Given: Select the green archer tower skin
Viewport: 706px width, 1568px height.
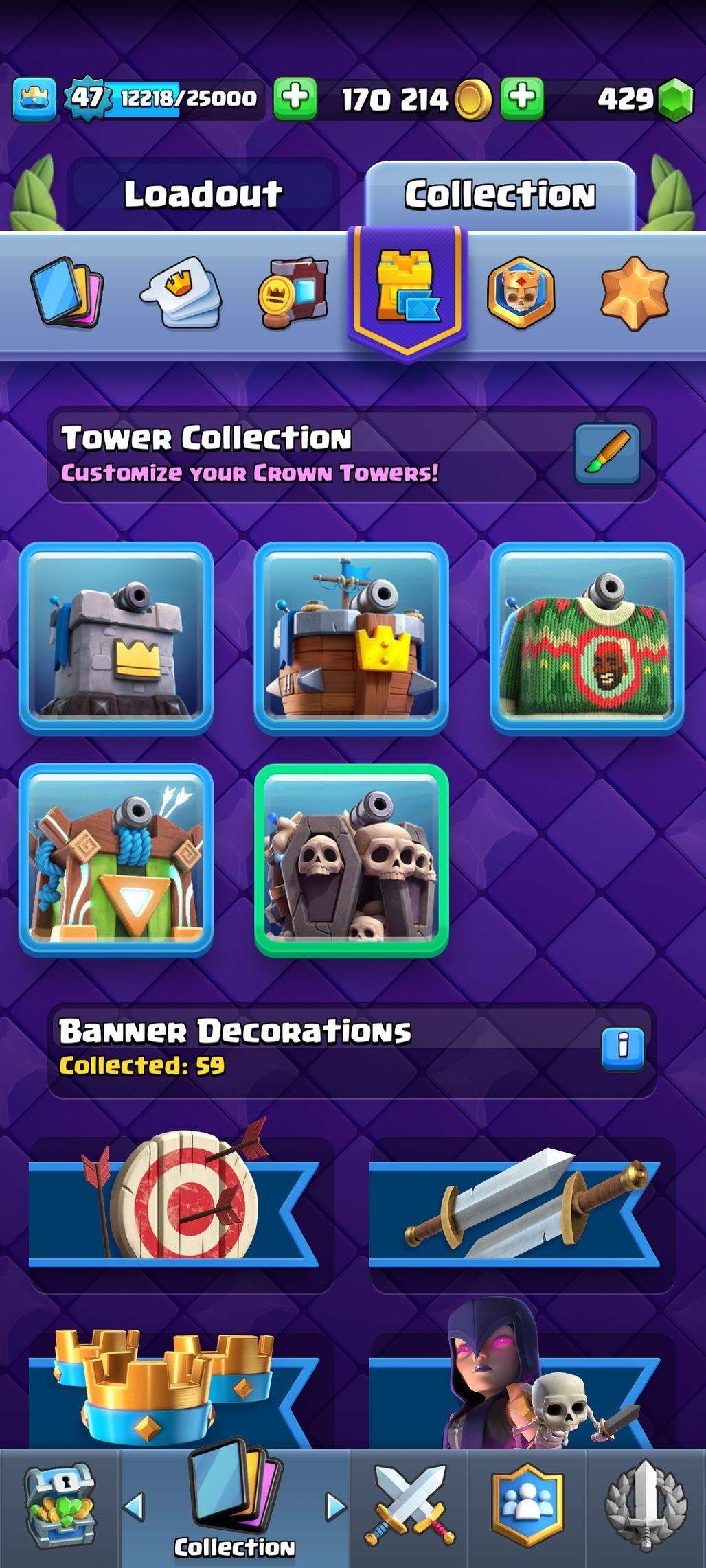Looking at the screenshot, I should 116,860.
